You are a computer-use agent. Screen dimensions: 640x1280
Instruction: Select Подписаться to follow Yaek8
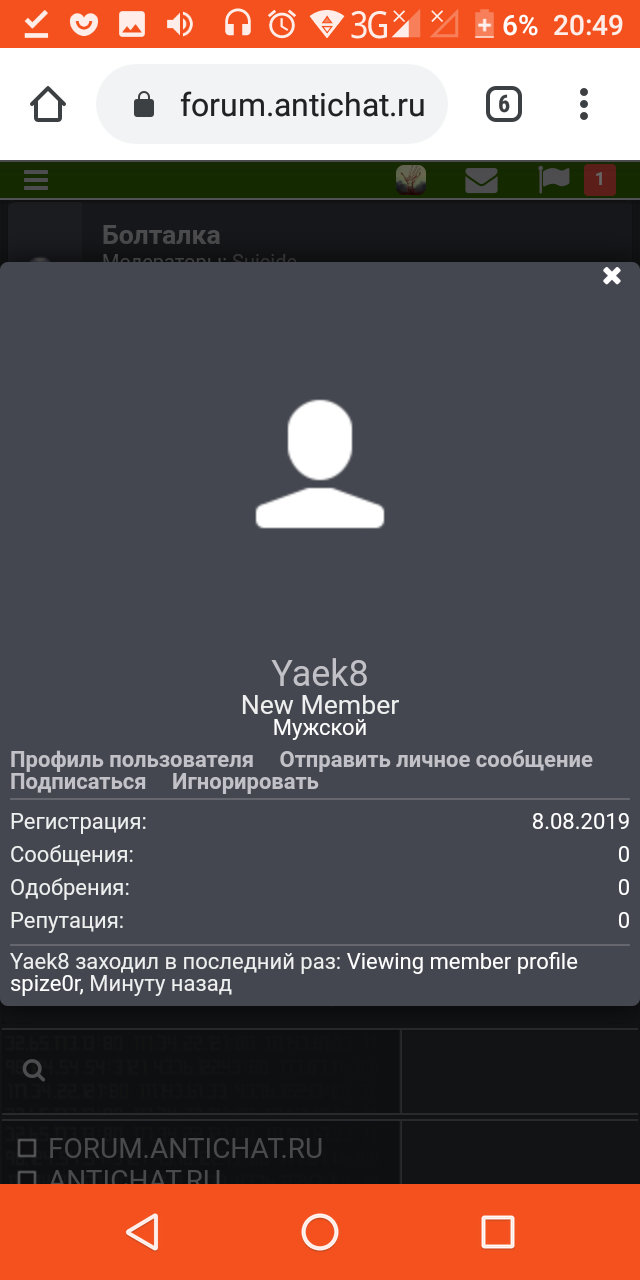[78, 782]
